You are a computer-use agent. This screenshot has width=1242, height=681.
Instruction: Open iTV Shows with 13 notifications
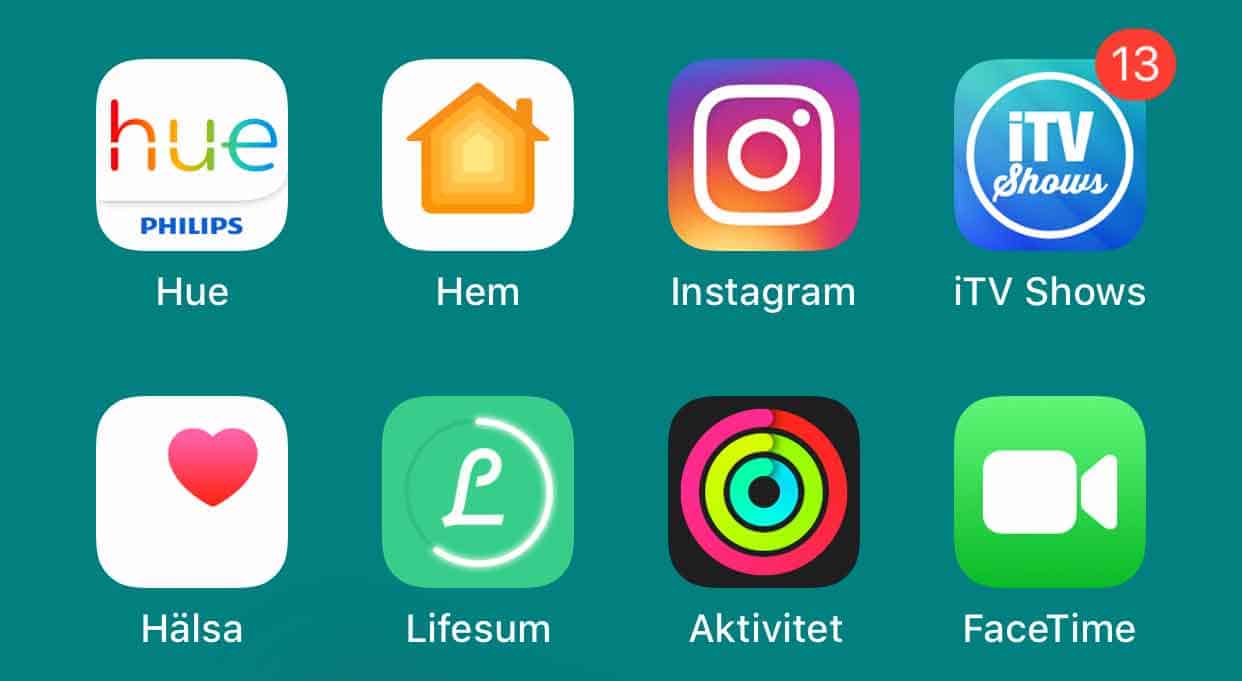1049,154
